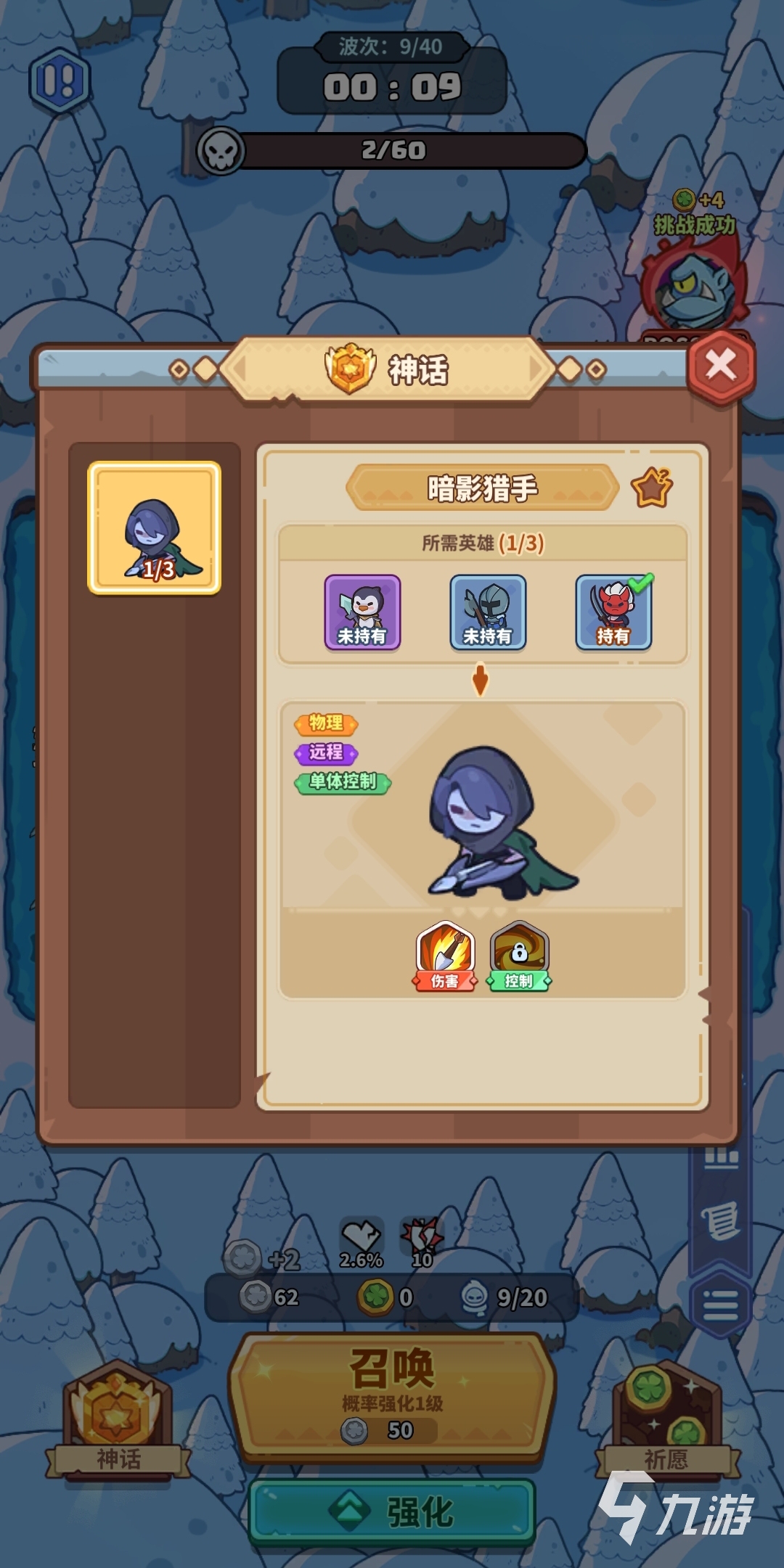Close the 神话 dialog
The height and width of the screenshot is (1568, 784).
click(x=720, y=366)
